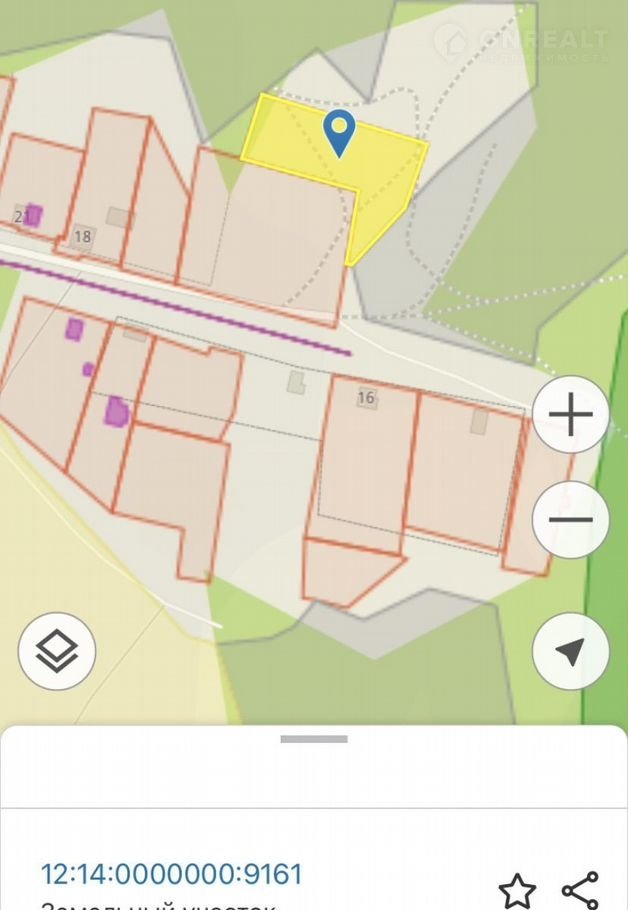The height and width of the screenshot is (910, 628).
Task: Add parcel to favorites with star
Action: [x=517, y=889]
